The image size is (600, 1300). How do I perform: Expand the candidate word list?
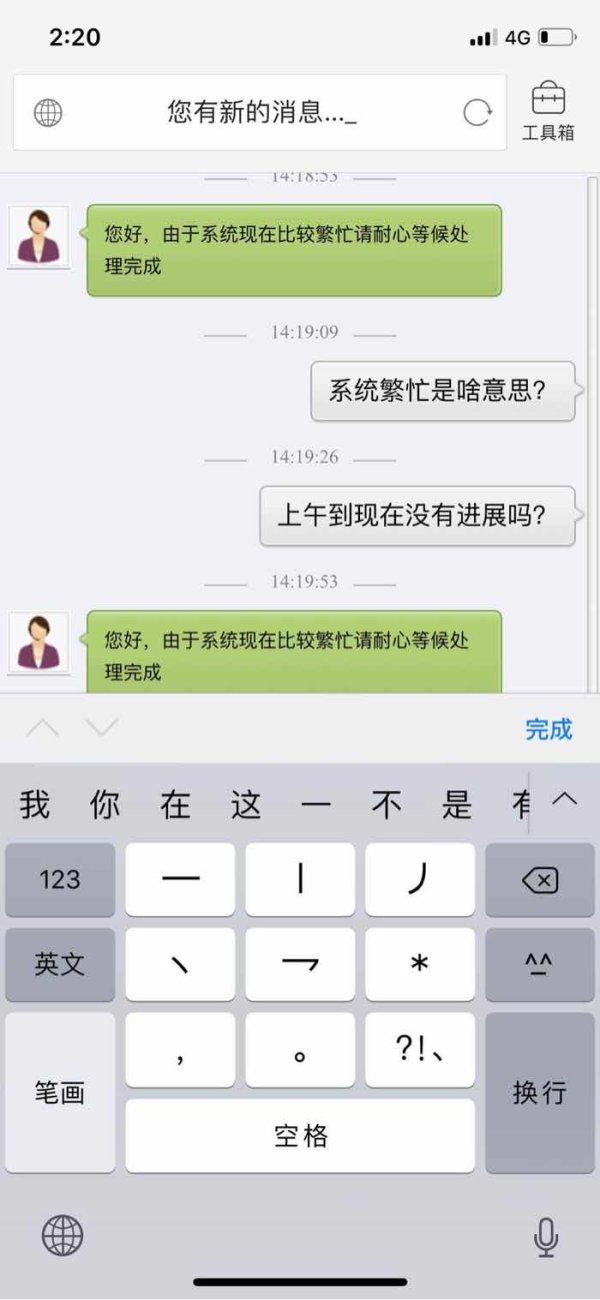pos(565,798)
